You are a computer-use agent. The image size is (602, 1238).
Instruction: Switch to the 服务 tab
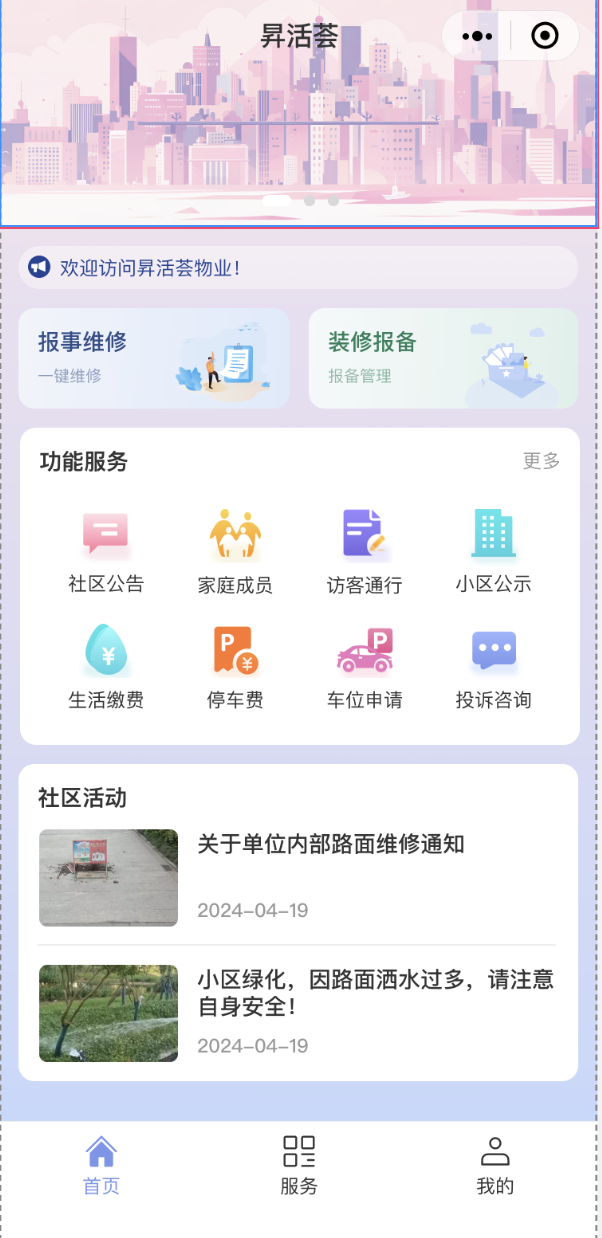click(x=299, y=1165)
